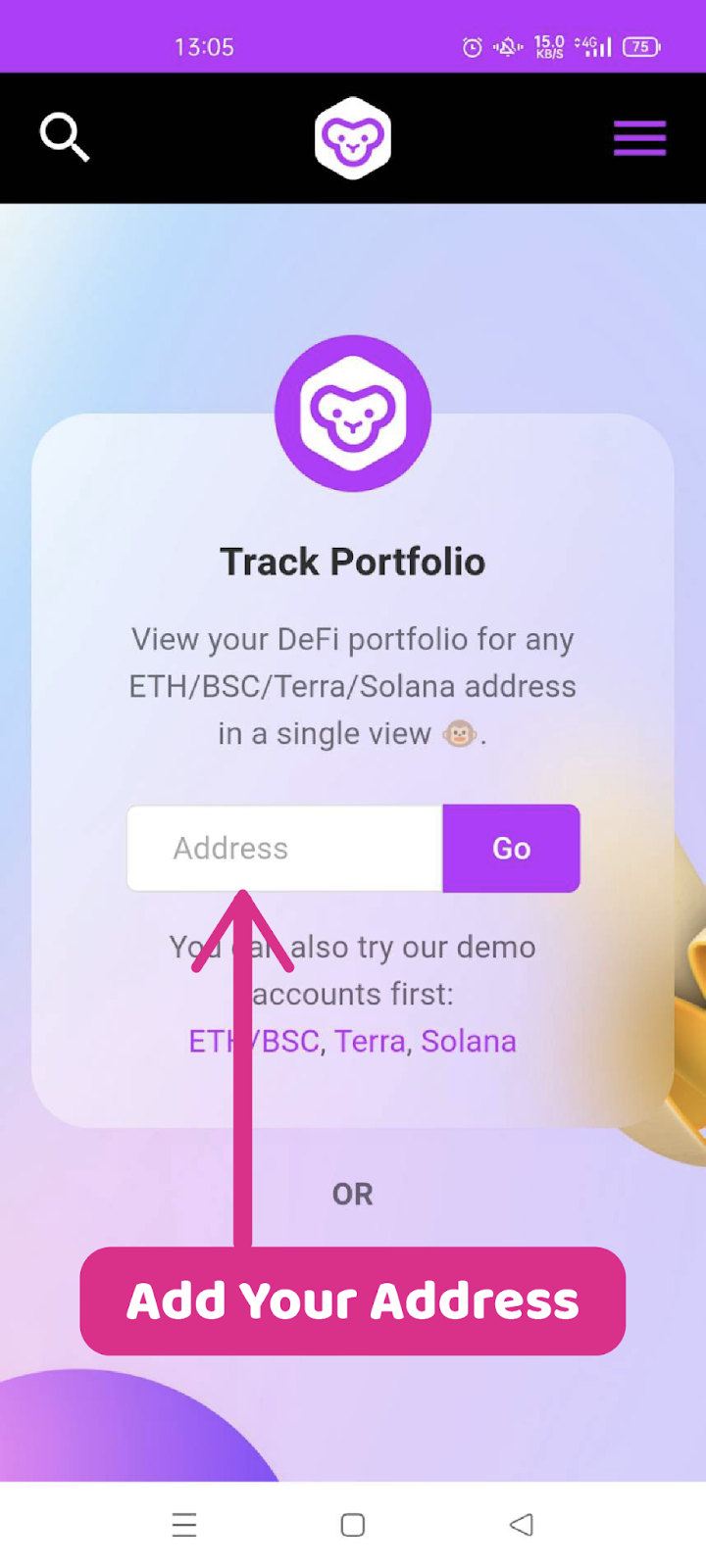Open the Terra demo account
This screenshot has height=1568, width=706.
[x=370, y=1041]
